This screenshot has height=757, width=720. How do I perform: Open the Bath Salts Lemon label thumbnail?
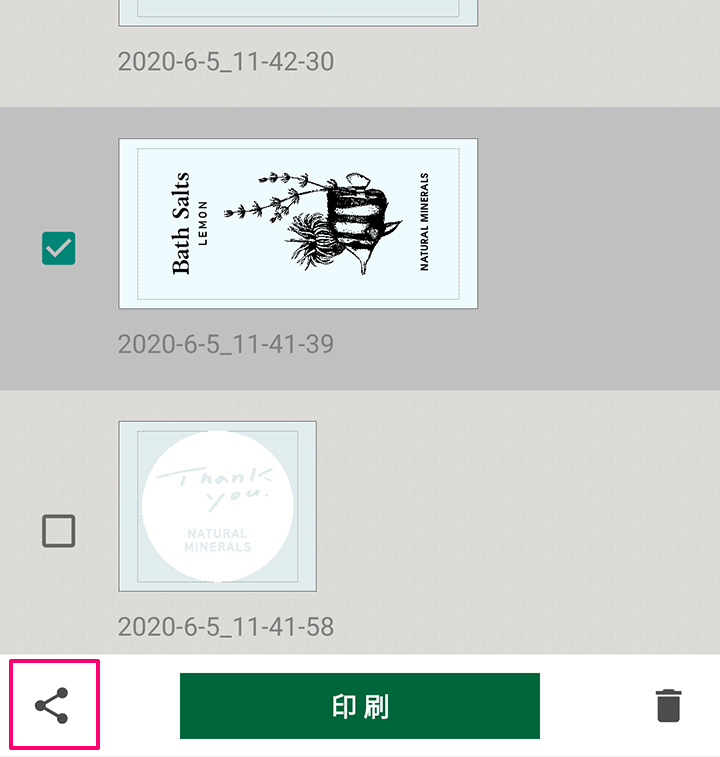pos(298,223)
